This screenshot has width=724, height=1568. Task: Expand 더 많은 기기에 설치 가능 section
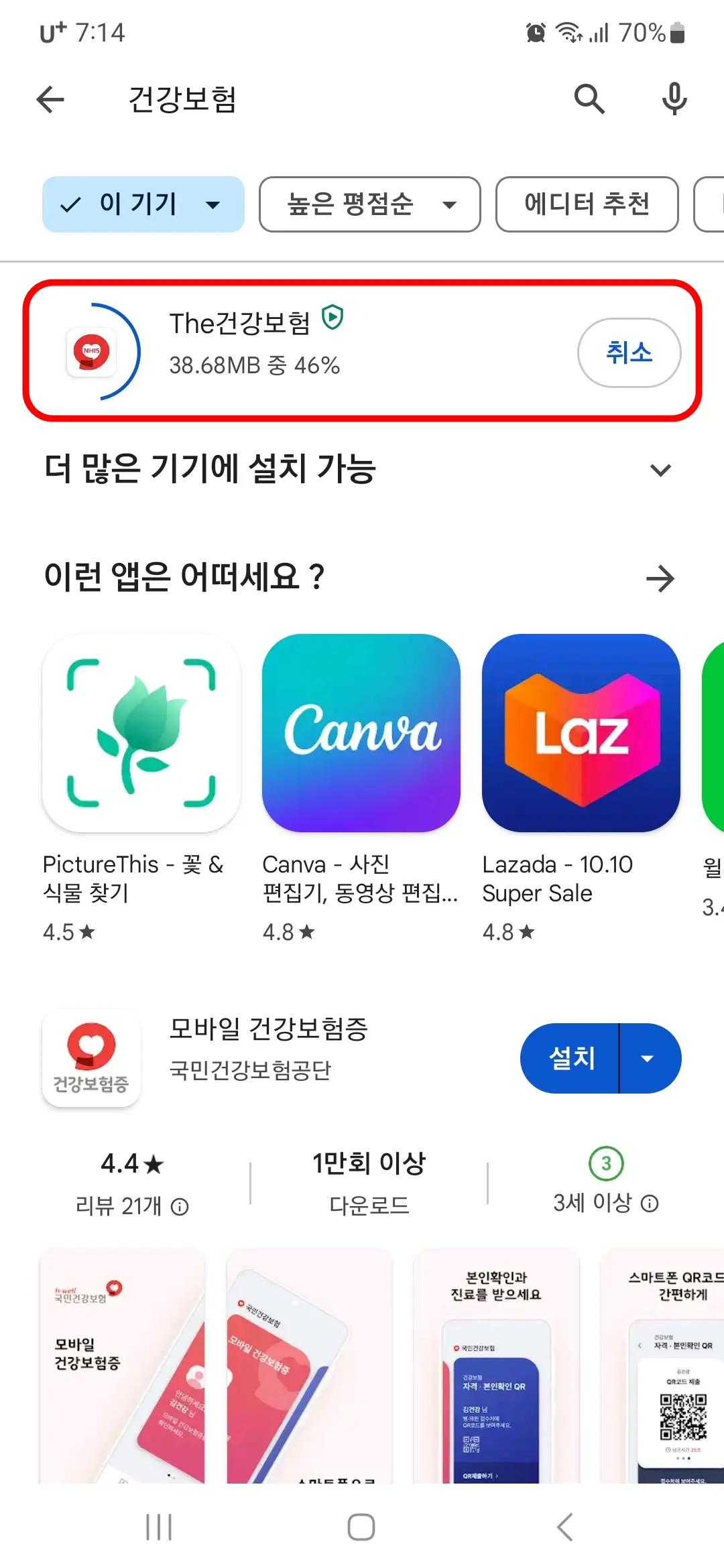(x=660, y=469)
